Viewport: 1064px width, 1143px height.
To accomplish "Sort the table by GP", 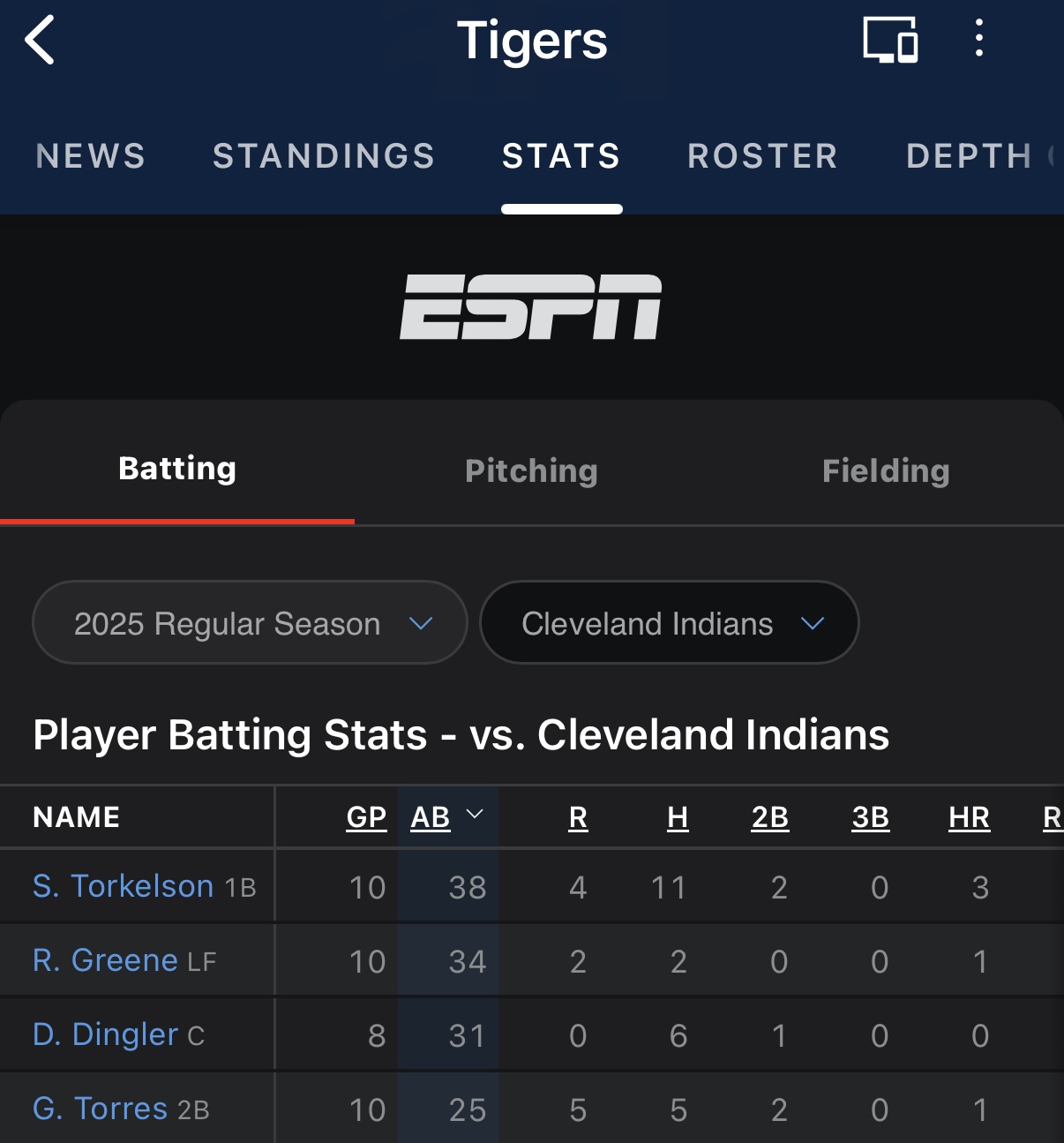I will (366, 817).
